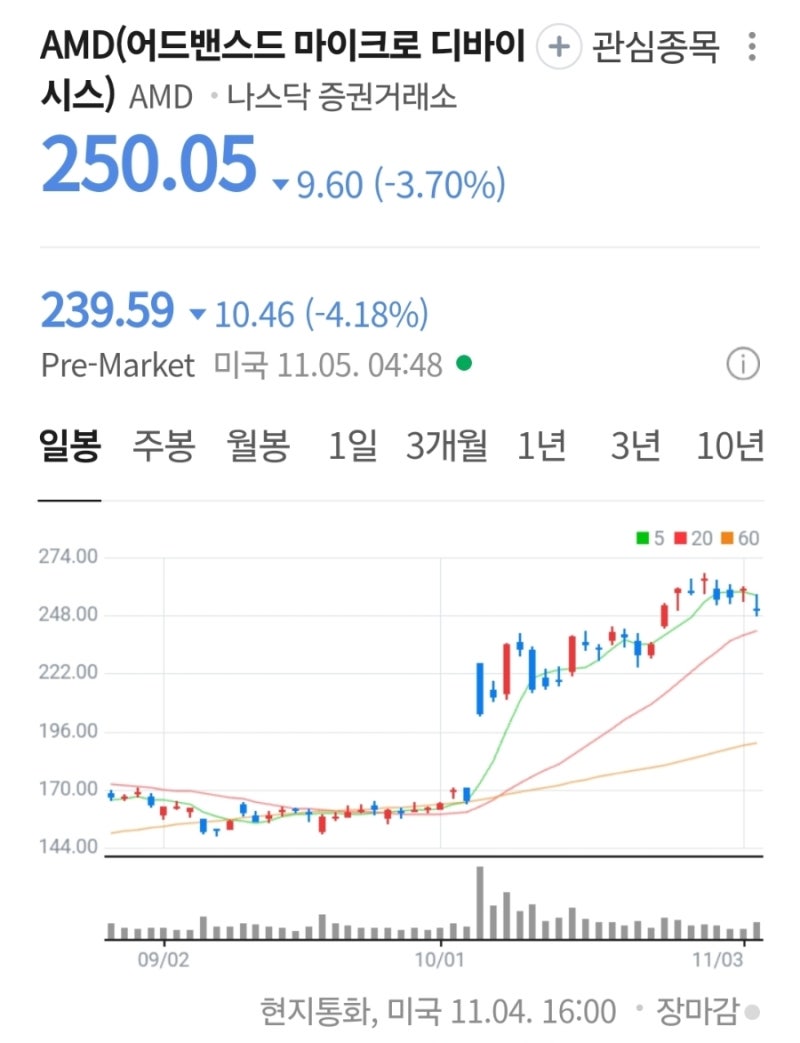Toggle the green 5-day moving average legend
Viewport: 800px width, 1043px height.
click(648, 536)
